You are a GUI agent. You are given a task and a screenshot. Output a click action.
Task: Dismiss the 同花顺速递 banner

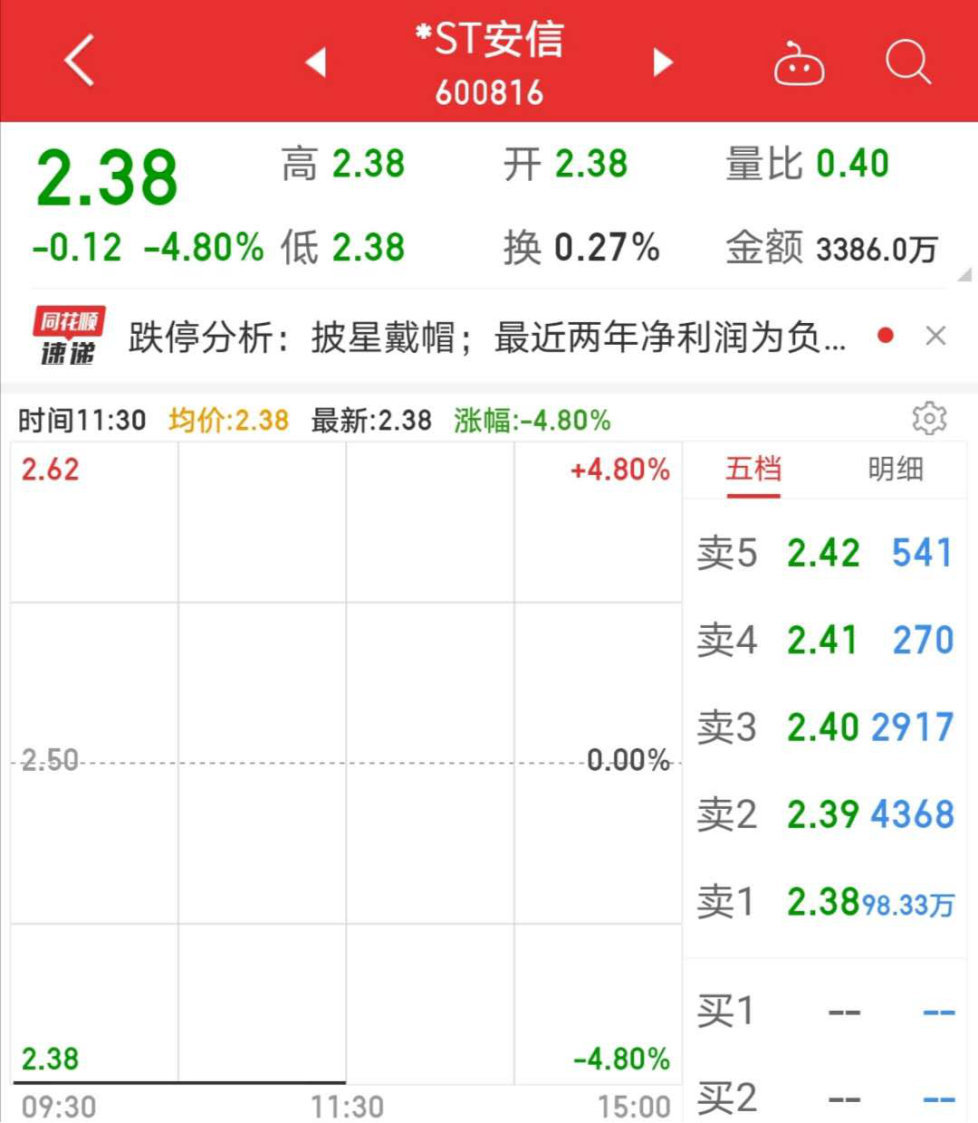935,337
